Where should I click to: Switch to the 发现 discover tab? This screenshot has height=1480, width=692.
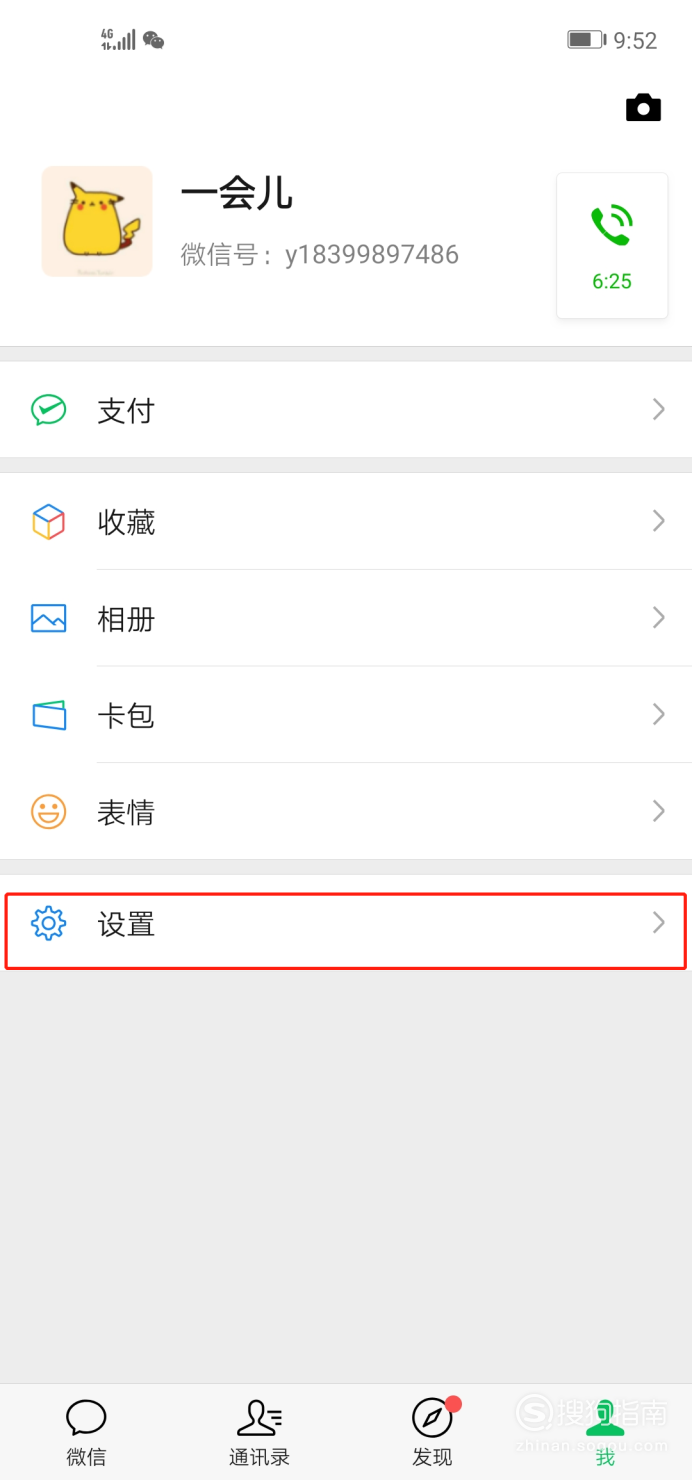click(x=432, y=1432)
